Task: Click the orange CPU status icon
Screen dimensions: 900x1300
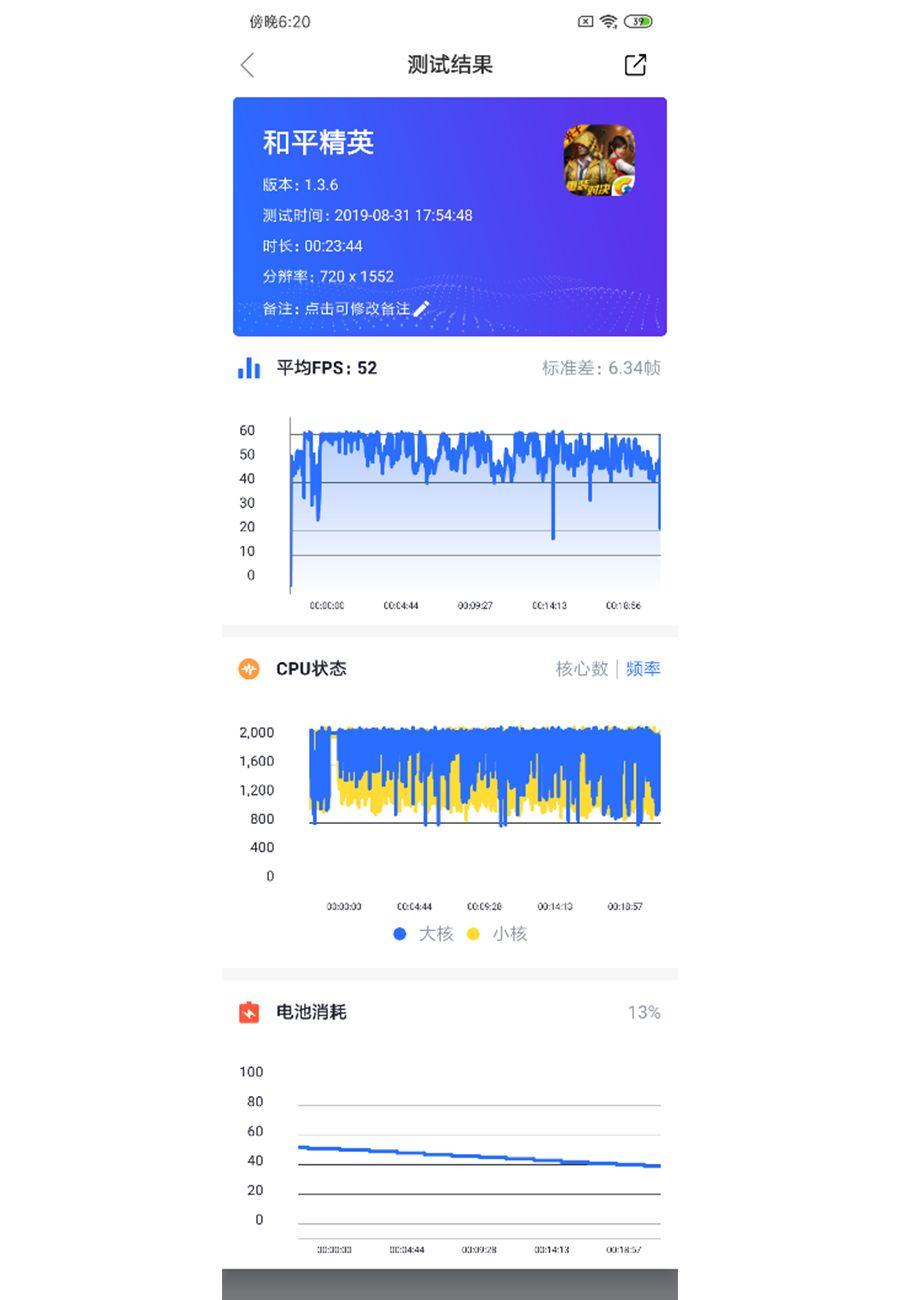Action: point(248,670)
